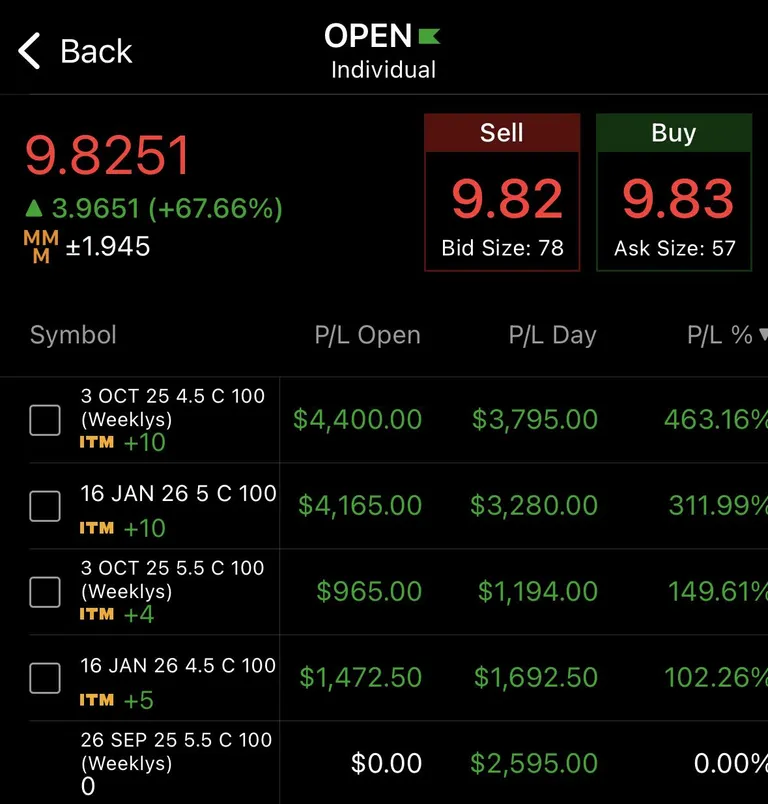Select the P/L Day column header

[x=551, y=335]
